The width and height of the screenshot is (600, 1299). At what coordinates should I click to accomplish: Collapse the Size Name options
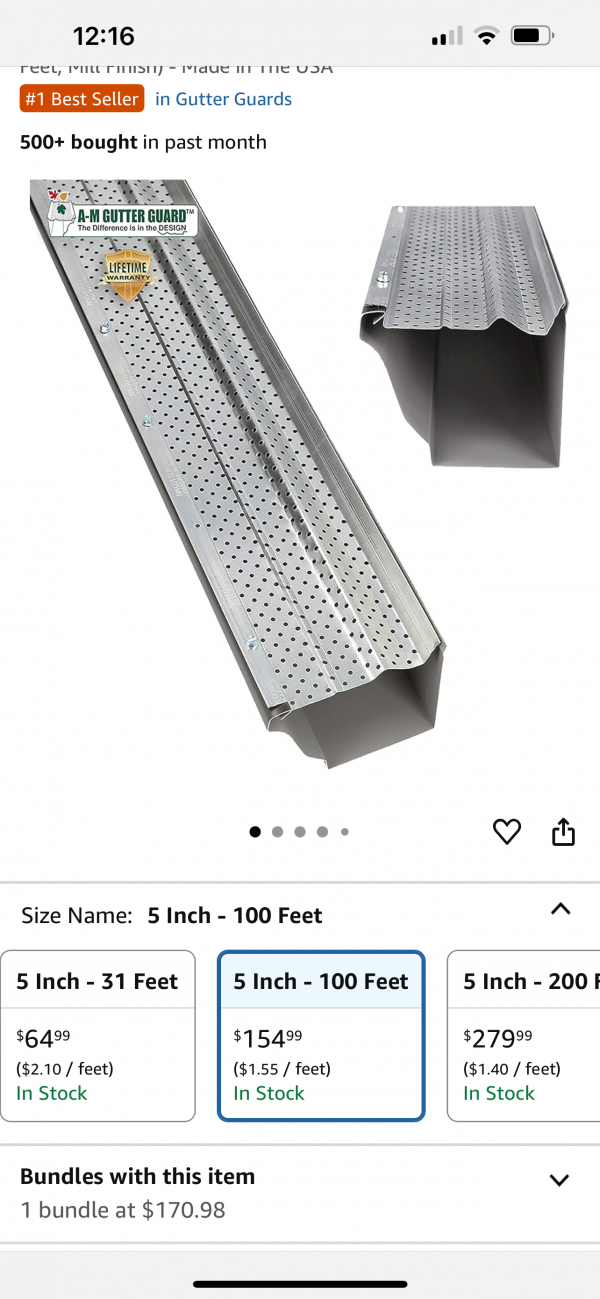pyautogui.click(x=560, y=909)
